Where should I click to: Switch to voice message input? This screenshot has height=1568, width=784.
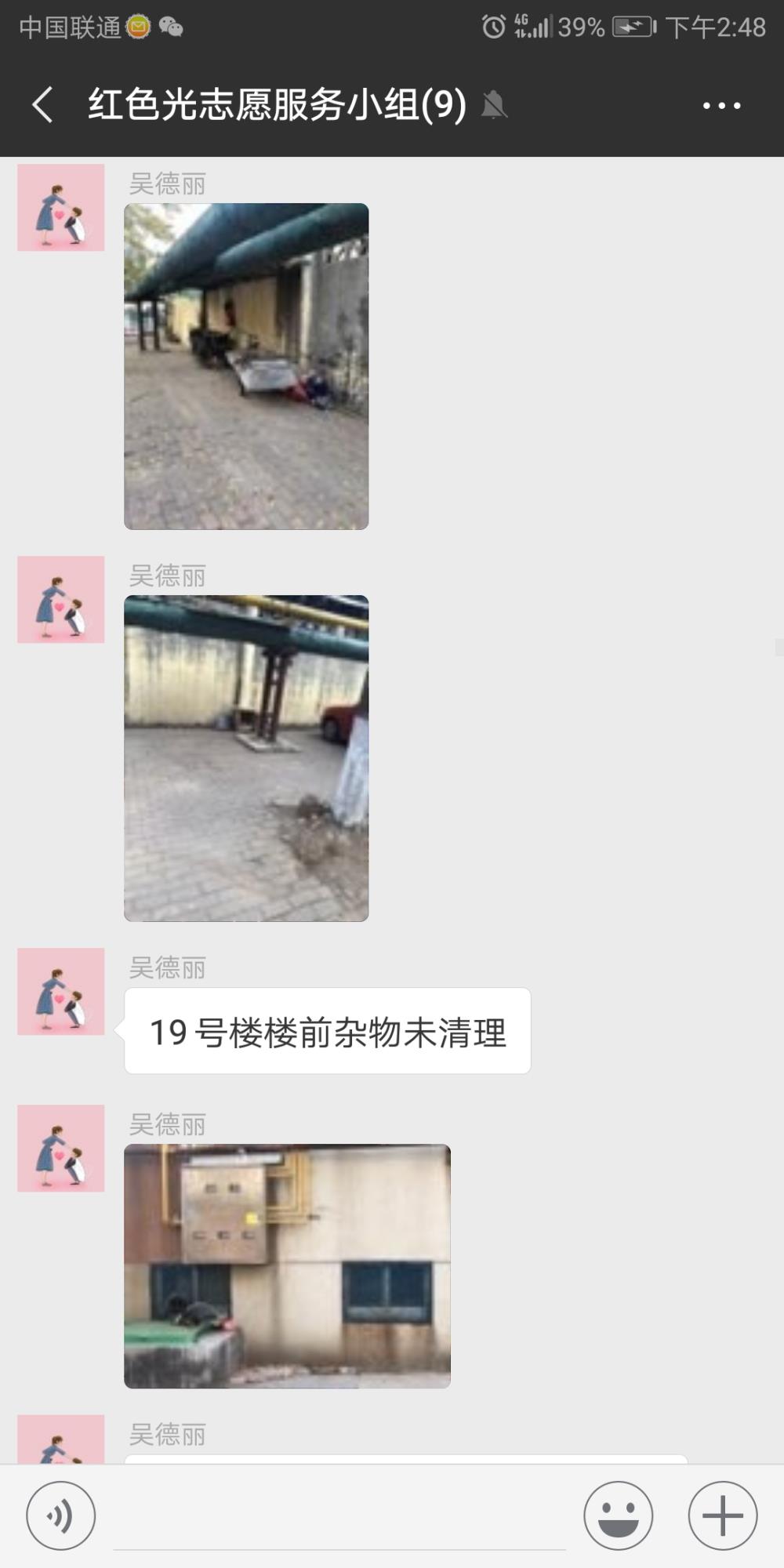click(x=61, y=1515)
